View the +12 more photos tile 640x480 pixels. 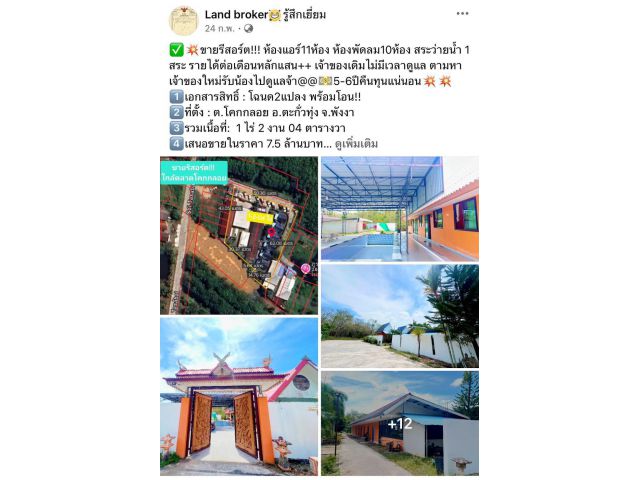pos(399,423)
